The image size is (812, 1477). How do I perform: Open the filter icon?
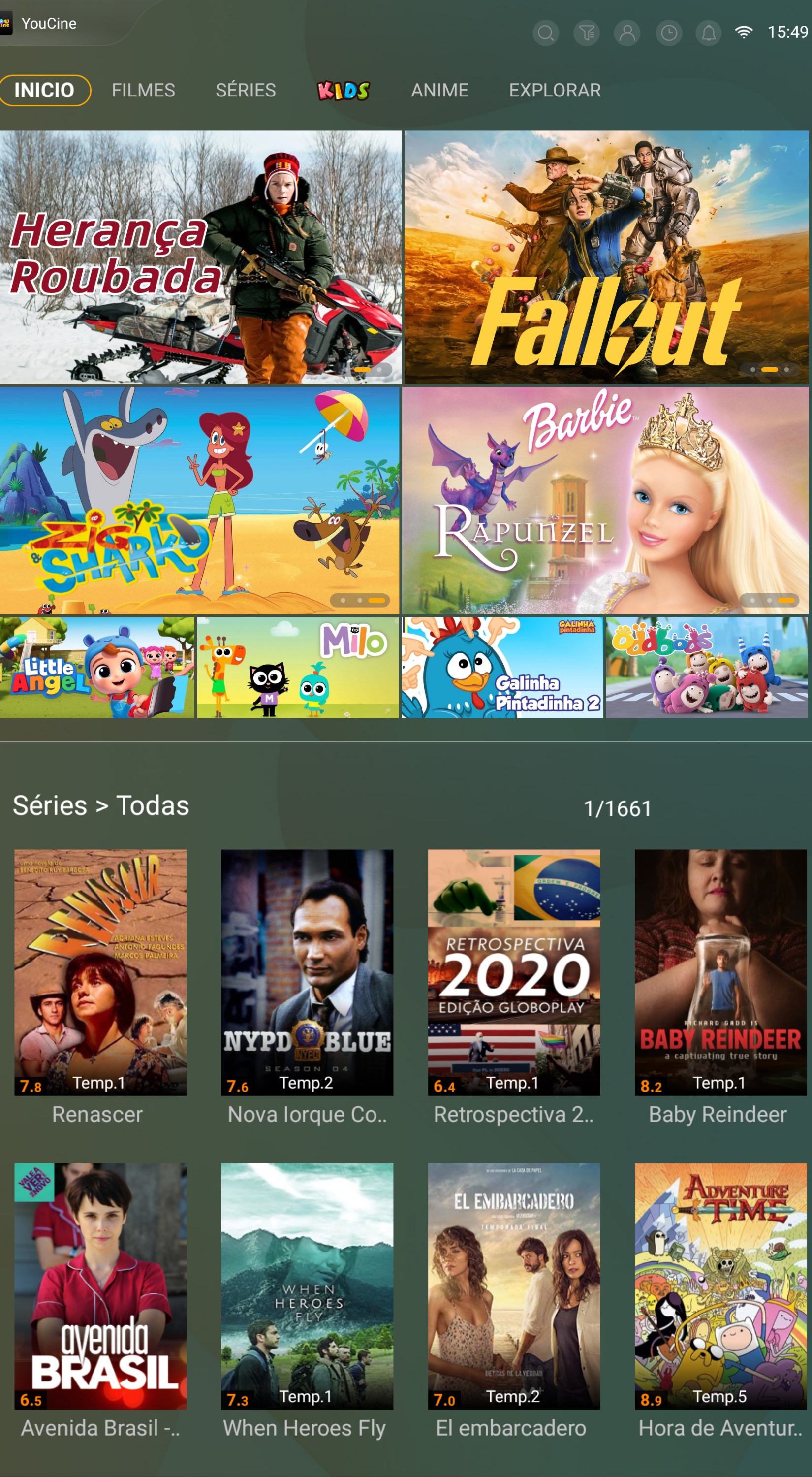point(586,33)
